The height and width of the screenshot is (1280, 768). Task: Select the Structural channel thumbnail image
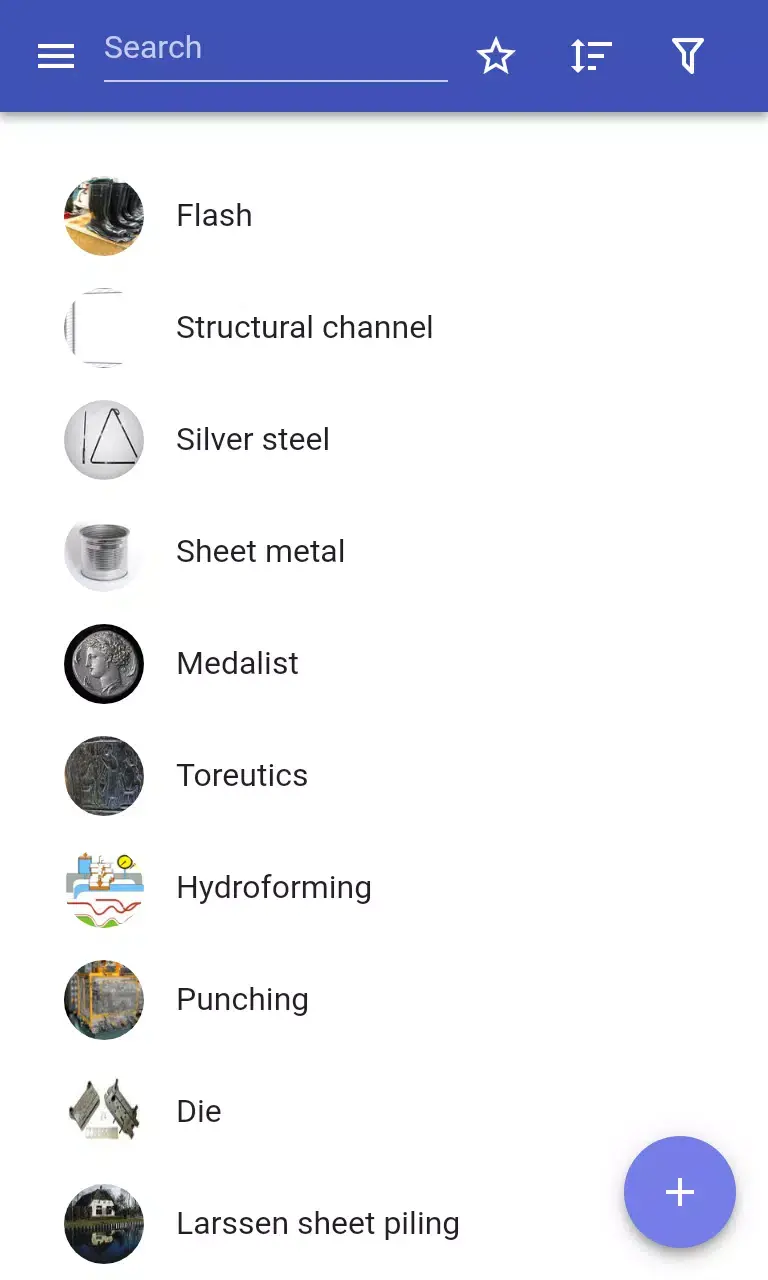[104, 327]
